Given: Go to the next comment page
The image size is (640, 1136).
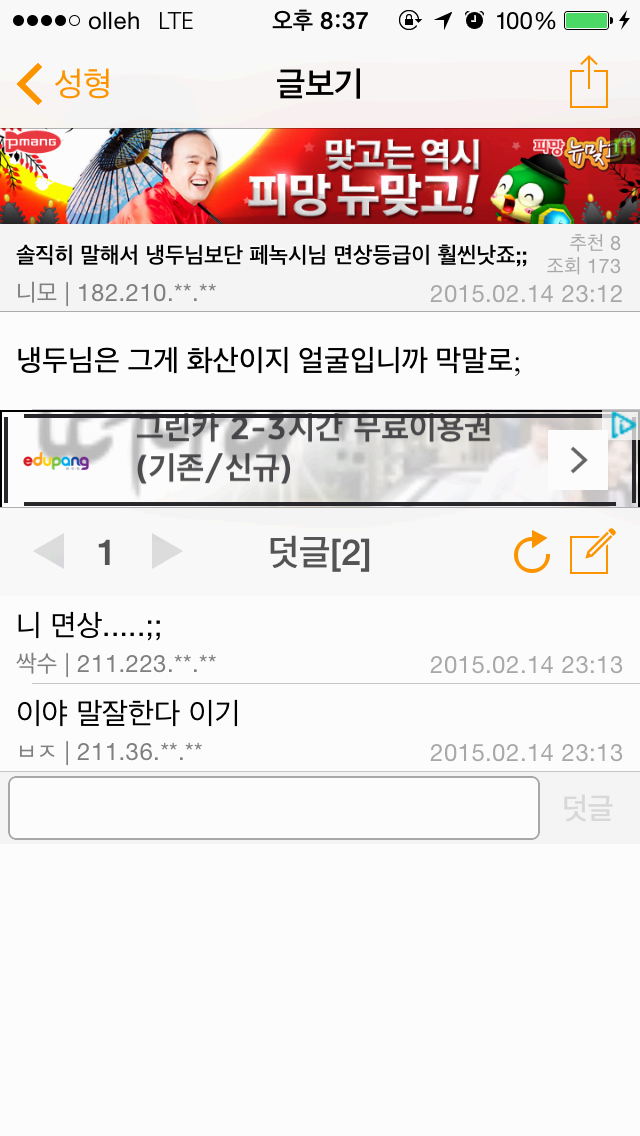Looking at the screenshot, I should tap(166, 552).
